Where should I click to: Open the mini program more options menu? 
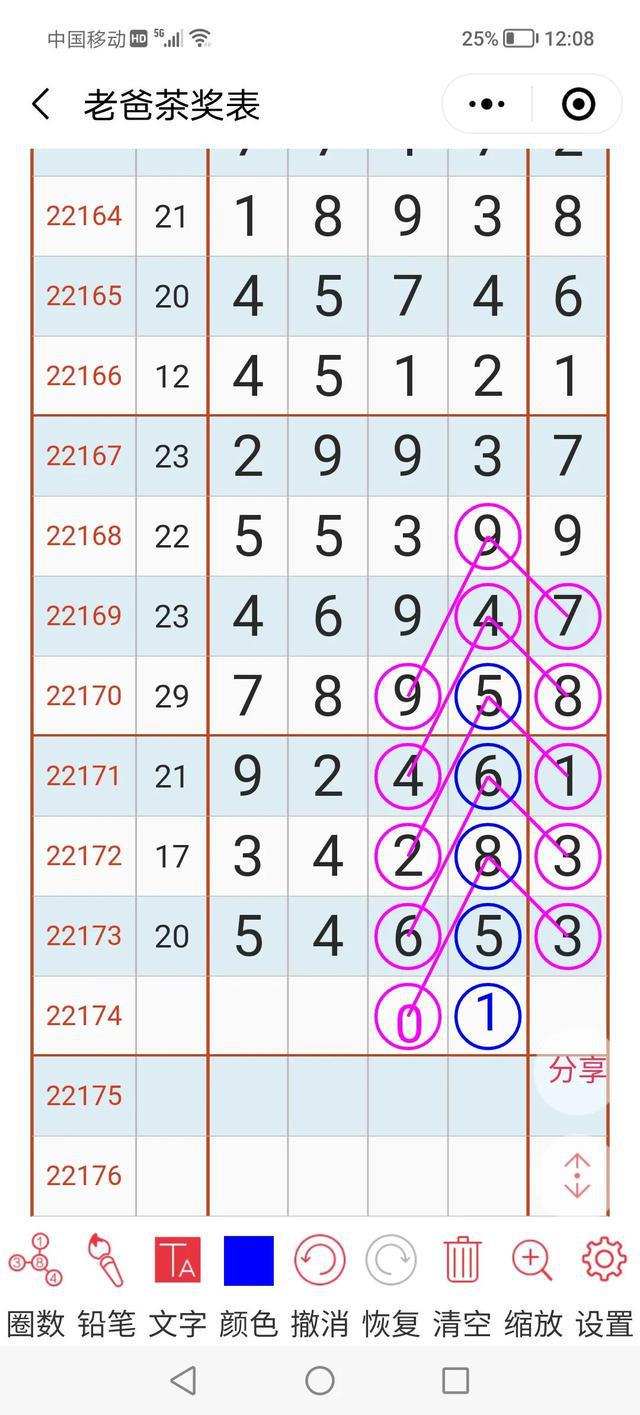487,104
